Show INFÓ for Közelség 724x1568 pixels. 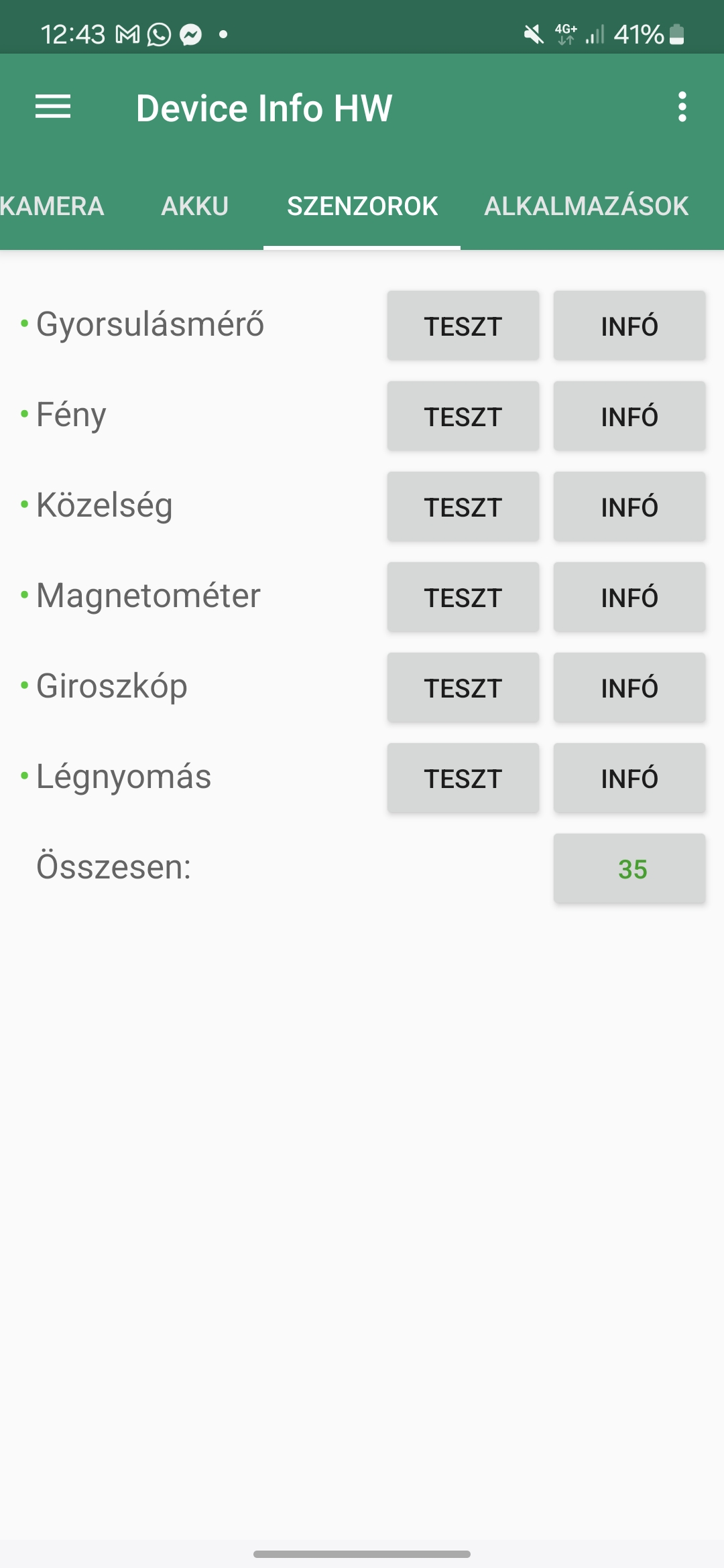click(629, 507)
